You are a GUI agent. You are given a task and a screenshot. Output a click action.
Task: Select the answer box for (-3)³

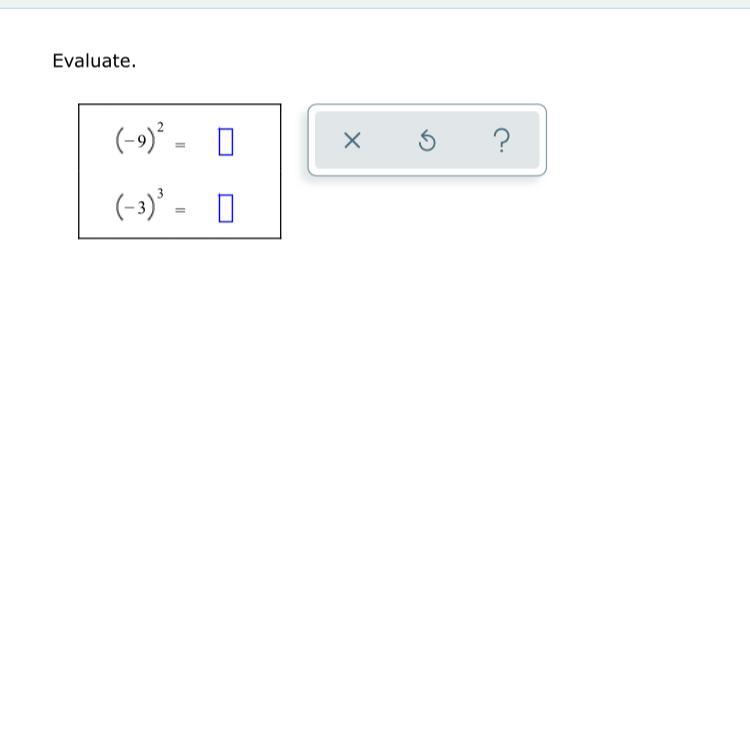tap(225, 208)
